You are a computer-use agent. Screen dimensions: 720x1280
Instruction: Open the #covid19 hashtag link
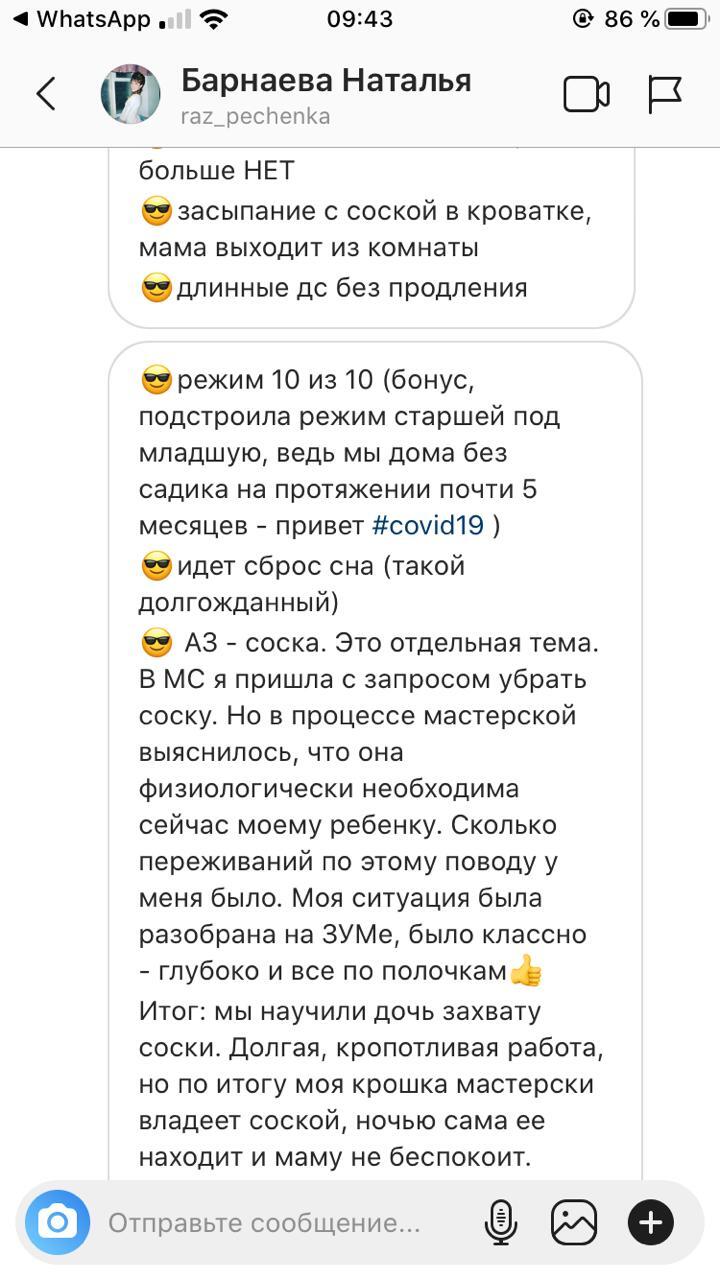[427, 526]
